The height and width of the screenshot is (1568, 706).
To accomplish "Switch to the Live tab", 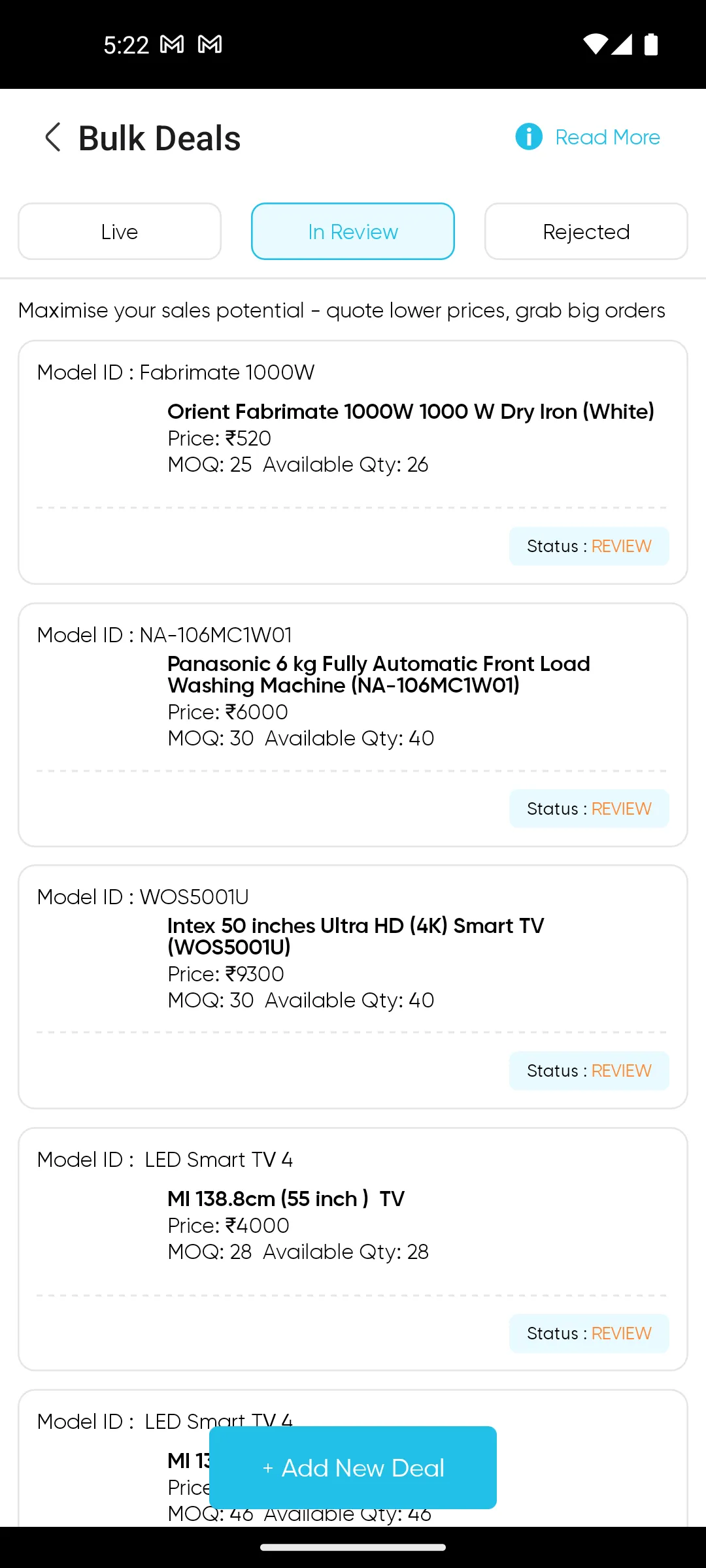I will tap(119, 231).
